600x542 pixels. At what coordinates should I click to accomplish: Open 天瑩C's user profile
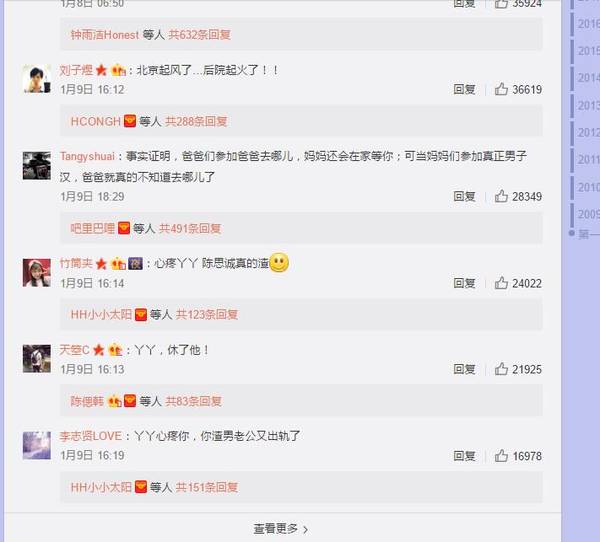click(74, 350)
